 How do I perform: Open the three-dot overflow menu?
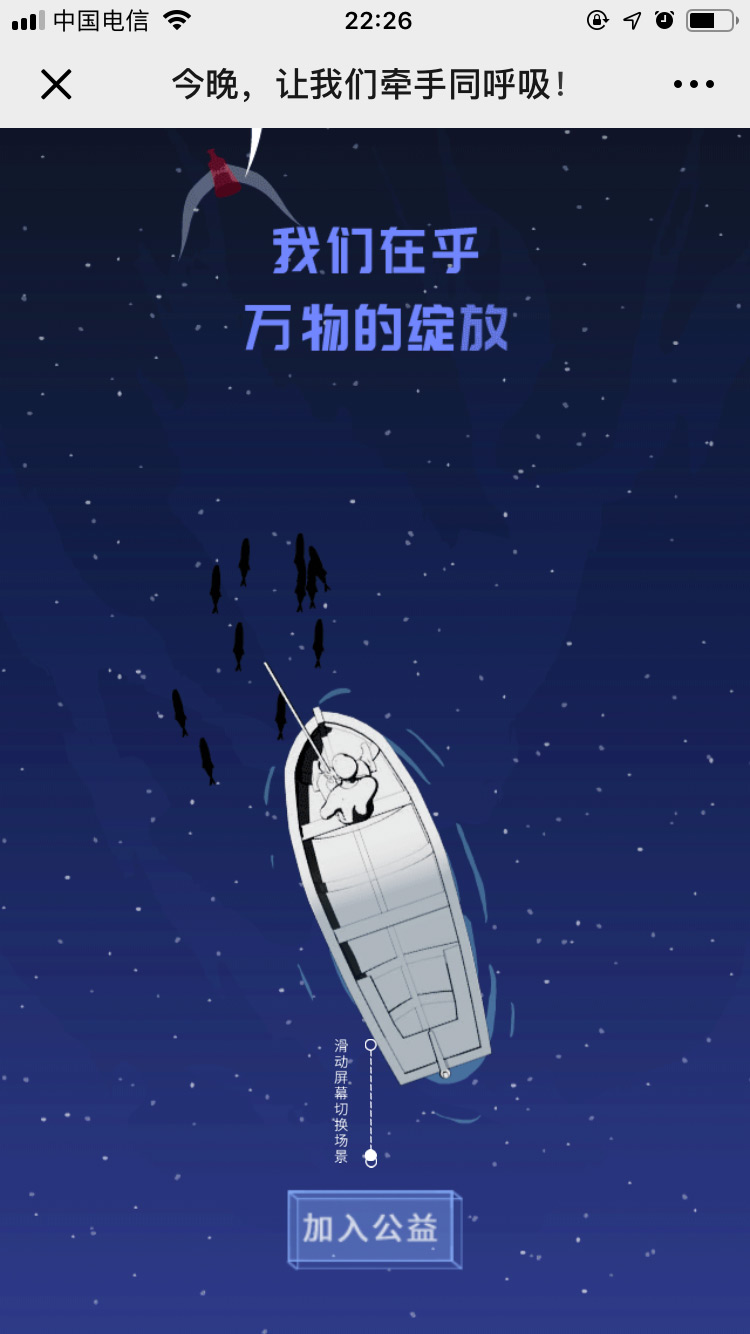[693, 85]
